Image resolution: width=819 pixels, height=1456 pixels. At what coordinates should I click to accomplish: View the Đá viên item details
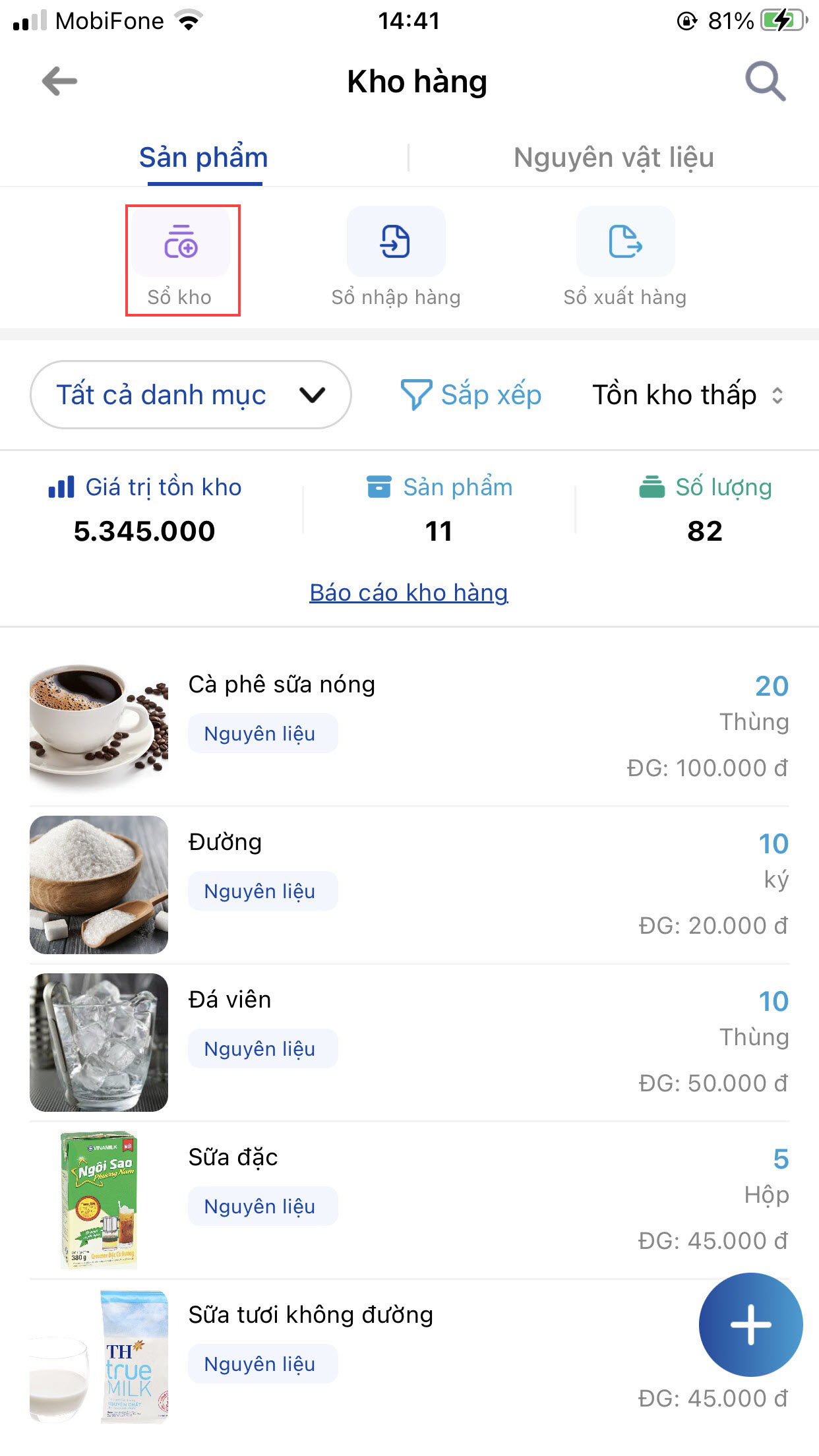tap(409, 1042)
